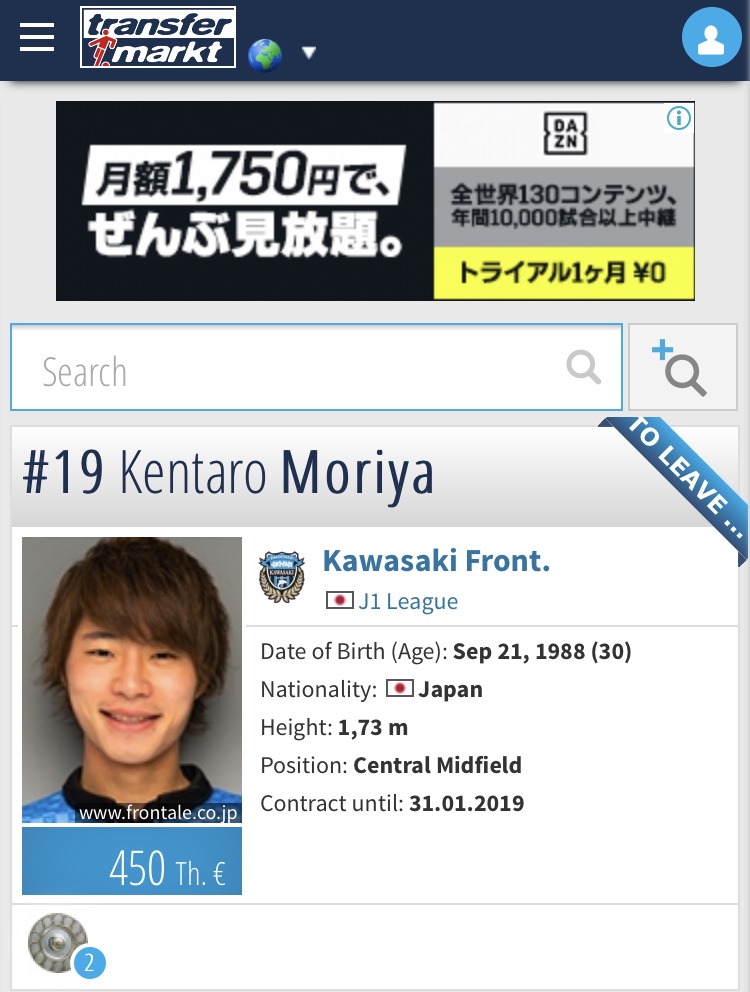Open the DAZN advertisement banner
The image size is (750, 992).
point(375,201)
